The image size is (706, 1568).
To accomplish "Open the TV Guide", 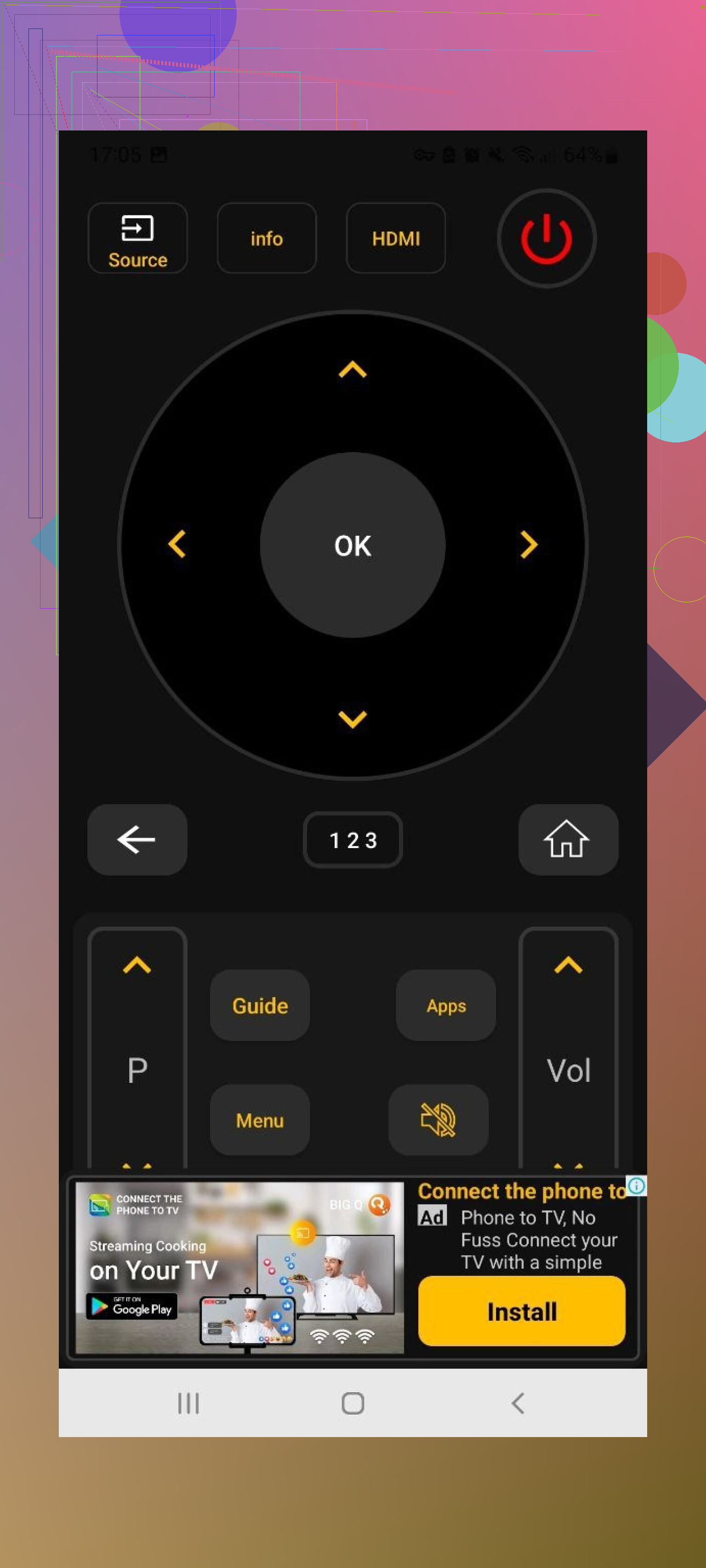I will [260, 1006].
